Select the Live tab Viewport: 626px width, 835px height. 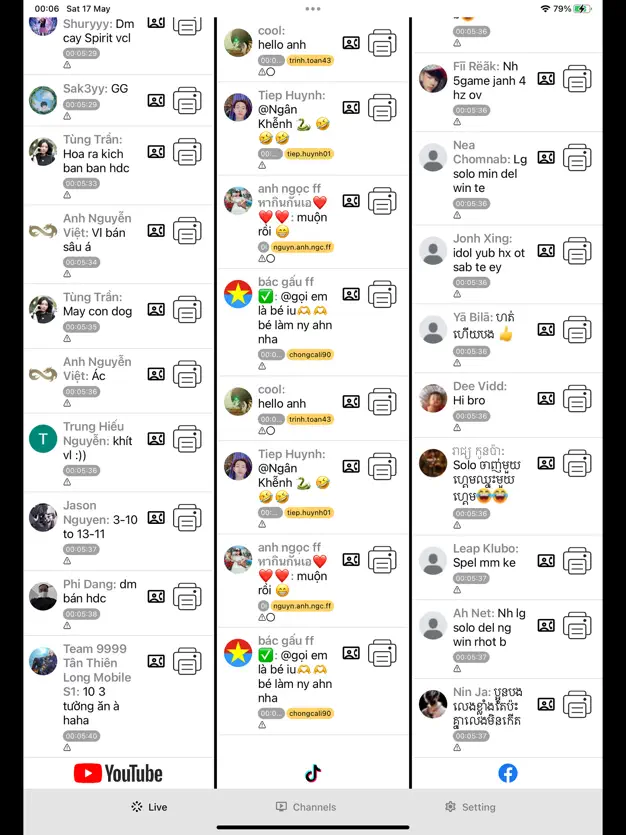click(149, 807)
